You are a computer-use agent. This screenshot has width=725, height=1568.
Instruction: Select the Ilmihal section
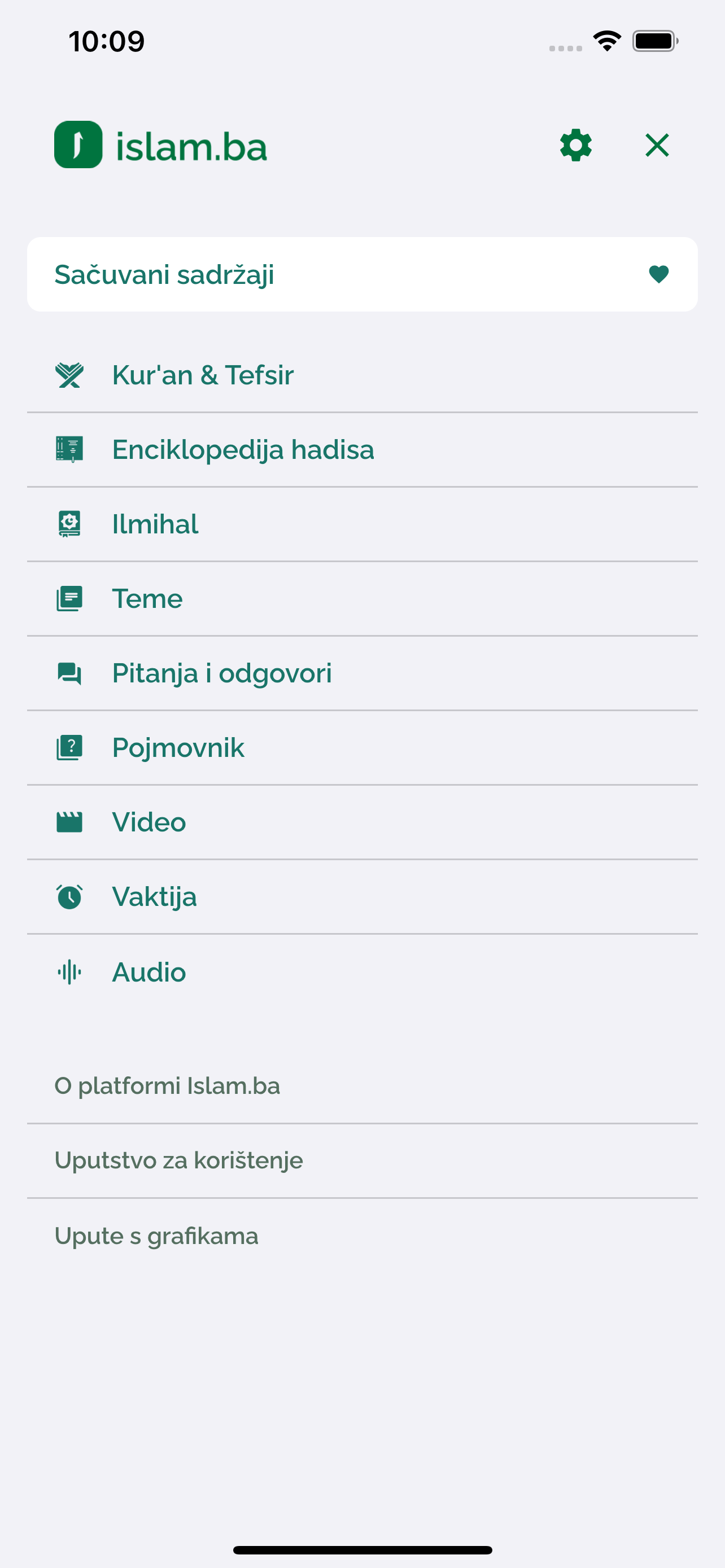coord(155,524)
